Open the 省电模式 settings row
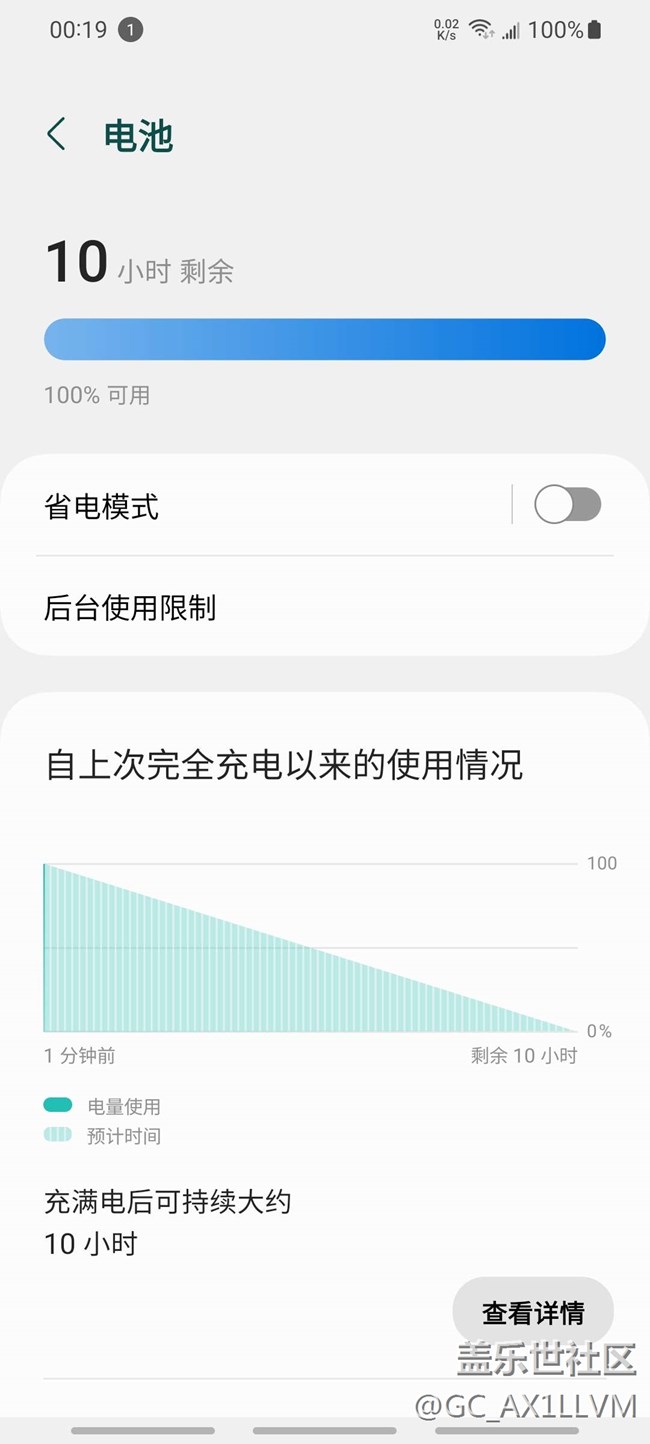650x1444 pixels. 270,506
